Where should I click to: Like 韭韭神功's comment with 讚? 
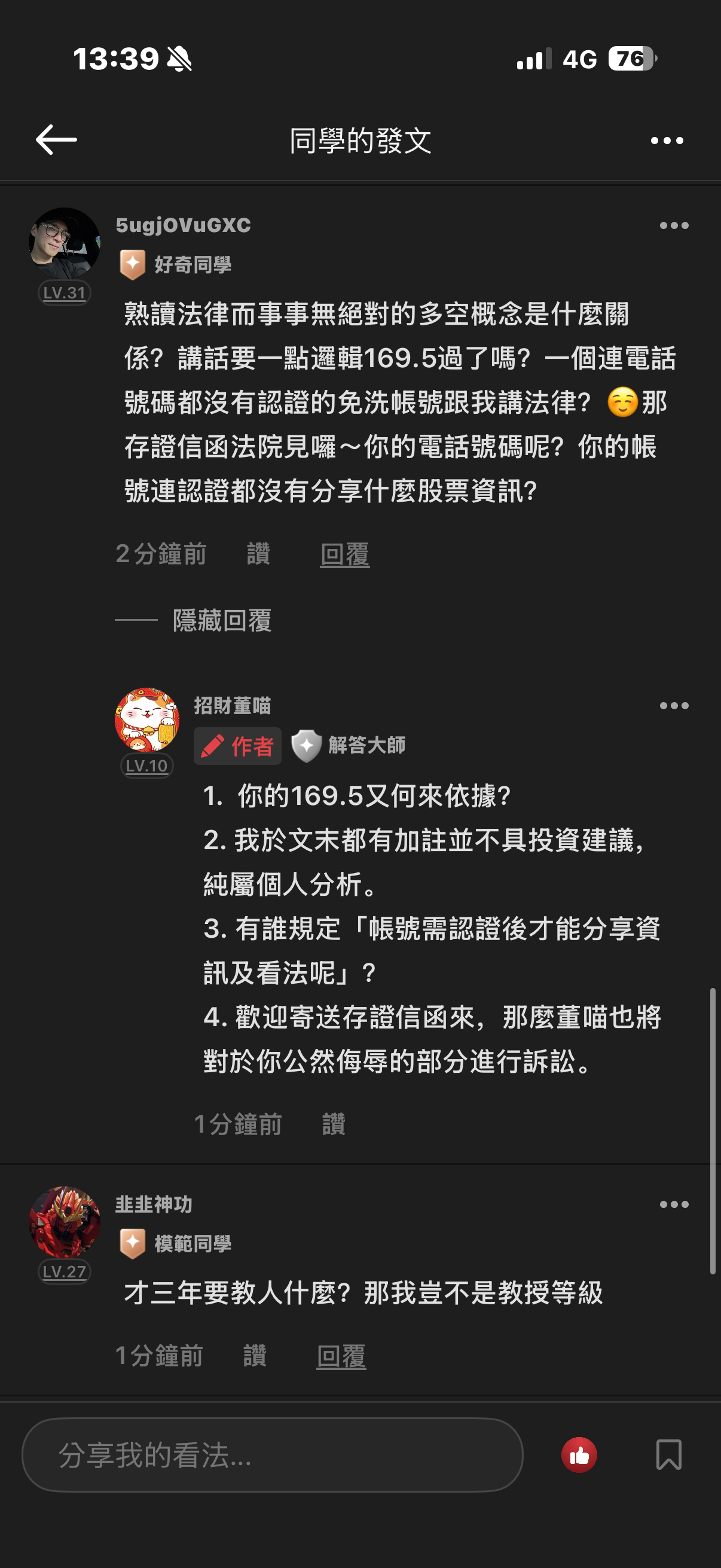click(x=255, y=1356)
